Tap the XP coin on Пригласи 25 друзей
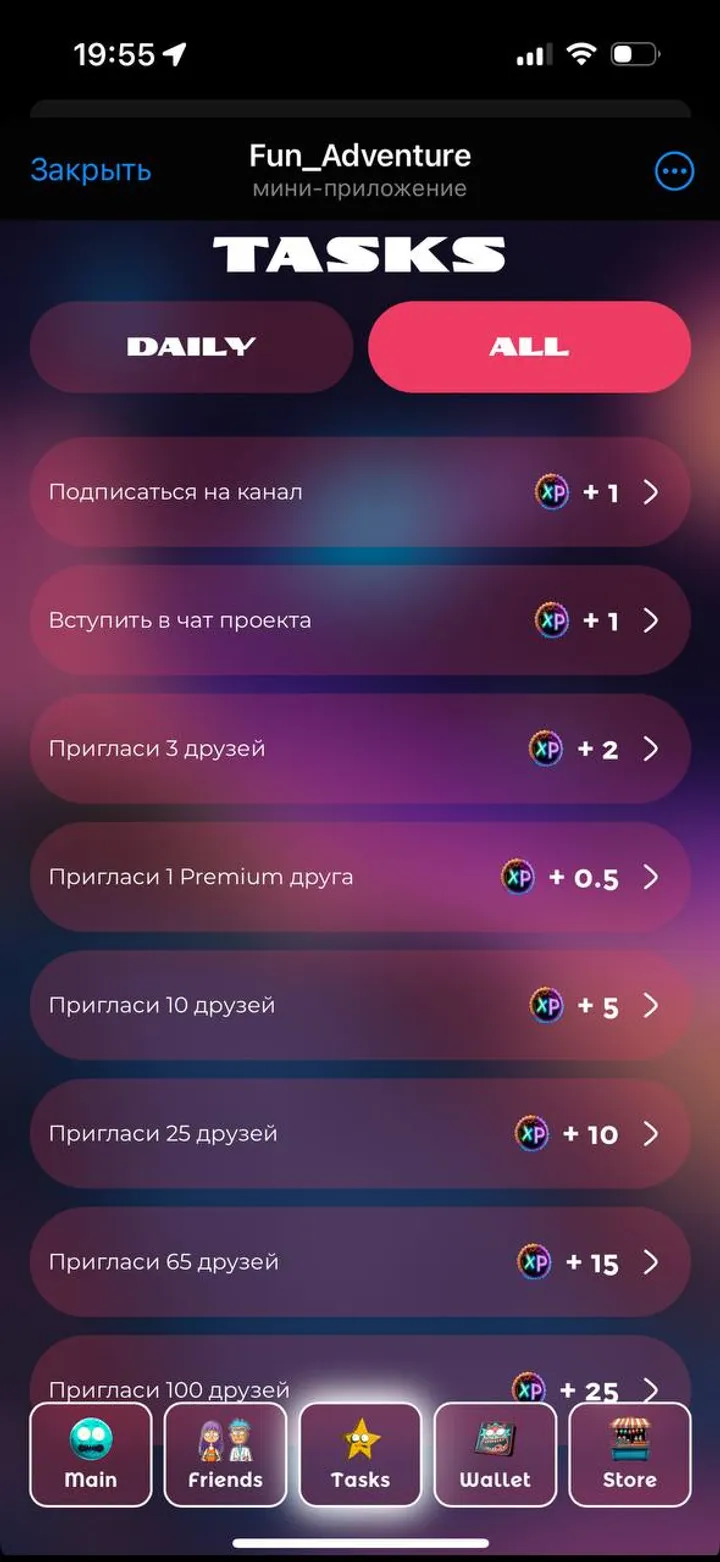Viewport: 720px width, 1562px height. [533, 1135]
